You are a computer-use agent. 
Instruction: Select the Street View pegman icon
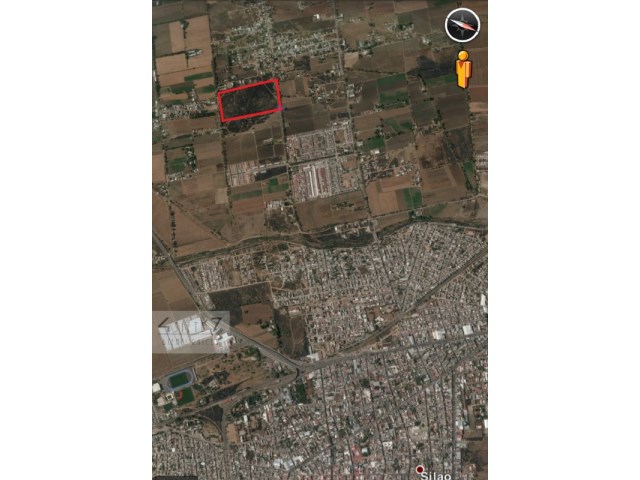point(464,68)
